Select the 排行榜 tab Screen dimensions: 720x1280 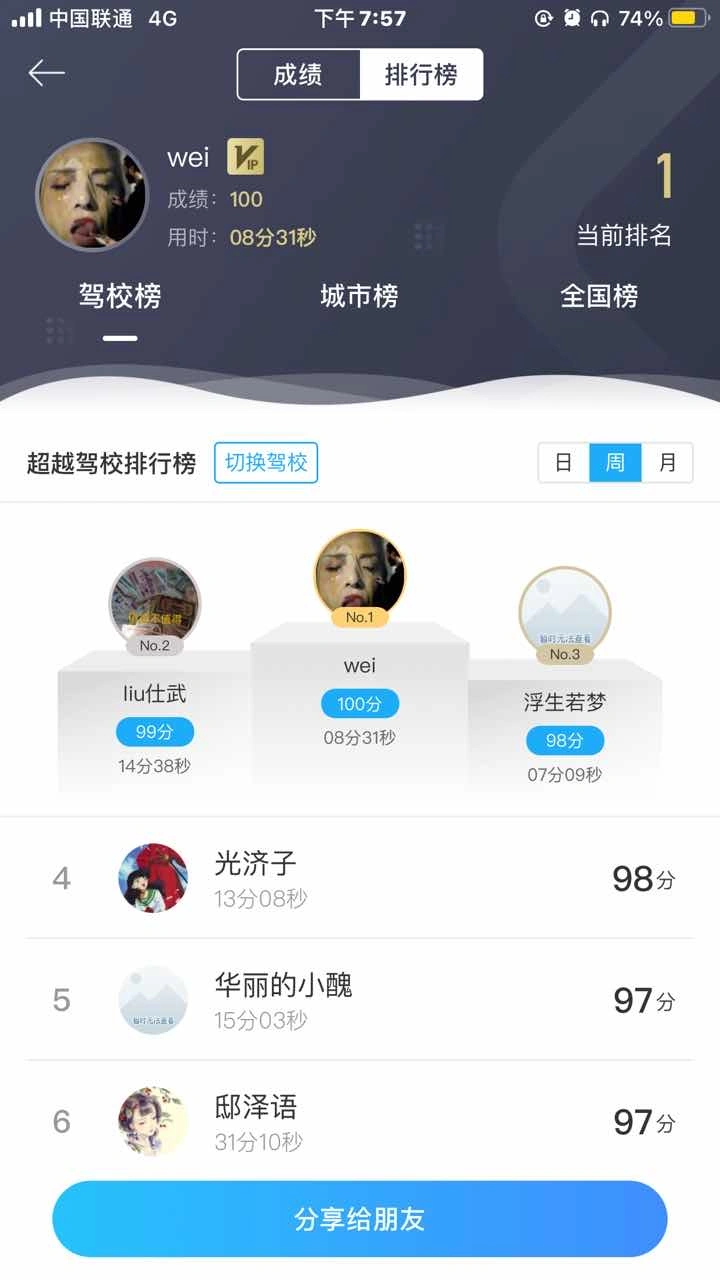pos(421,75)
